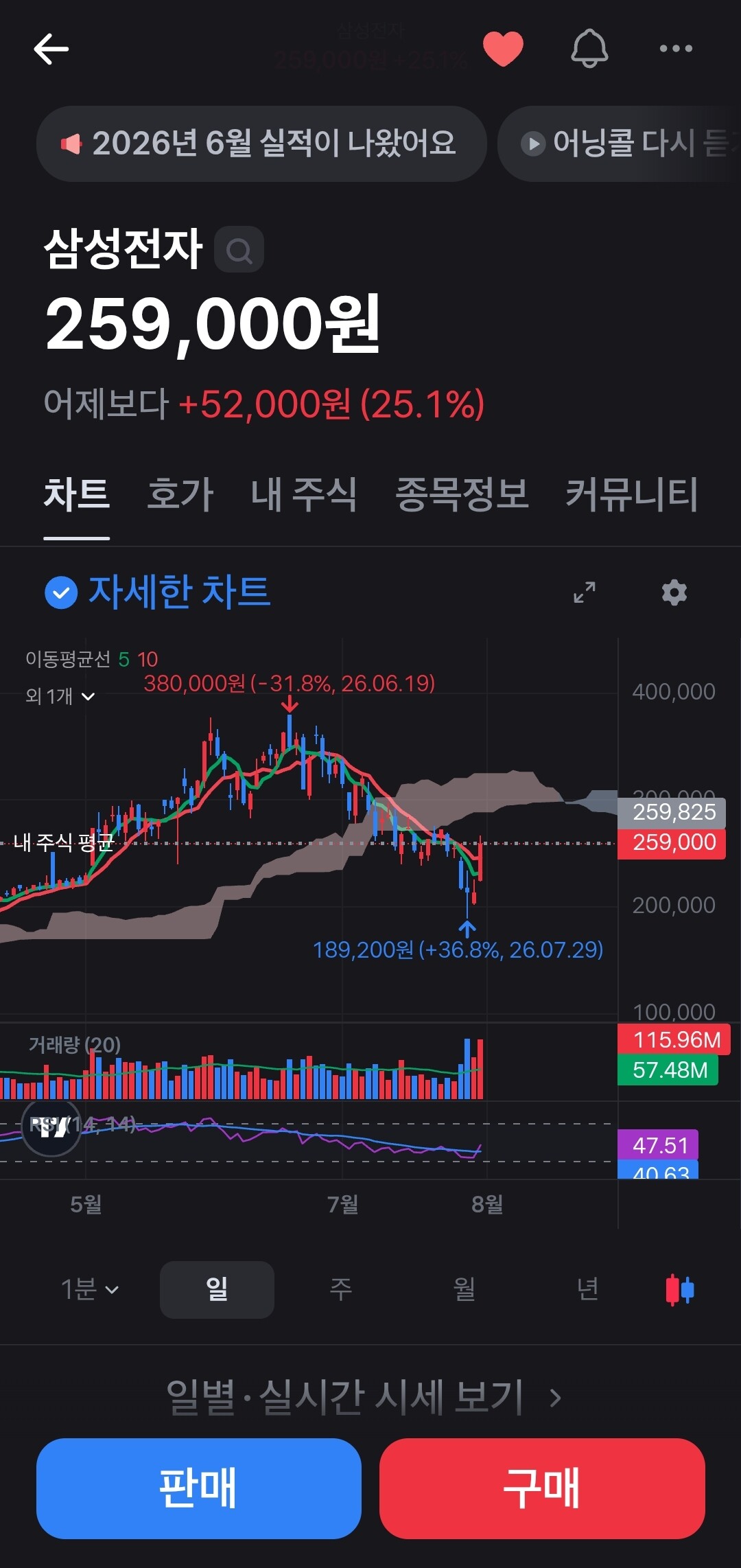Open the three-dot overflow menu
This screenshot has width=741, height=1568.
(x=676, y=49)
